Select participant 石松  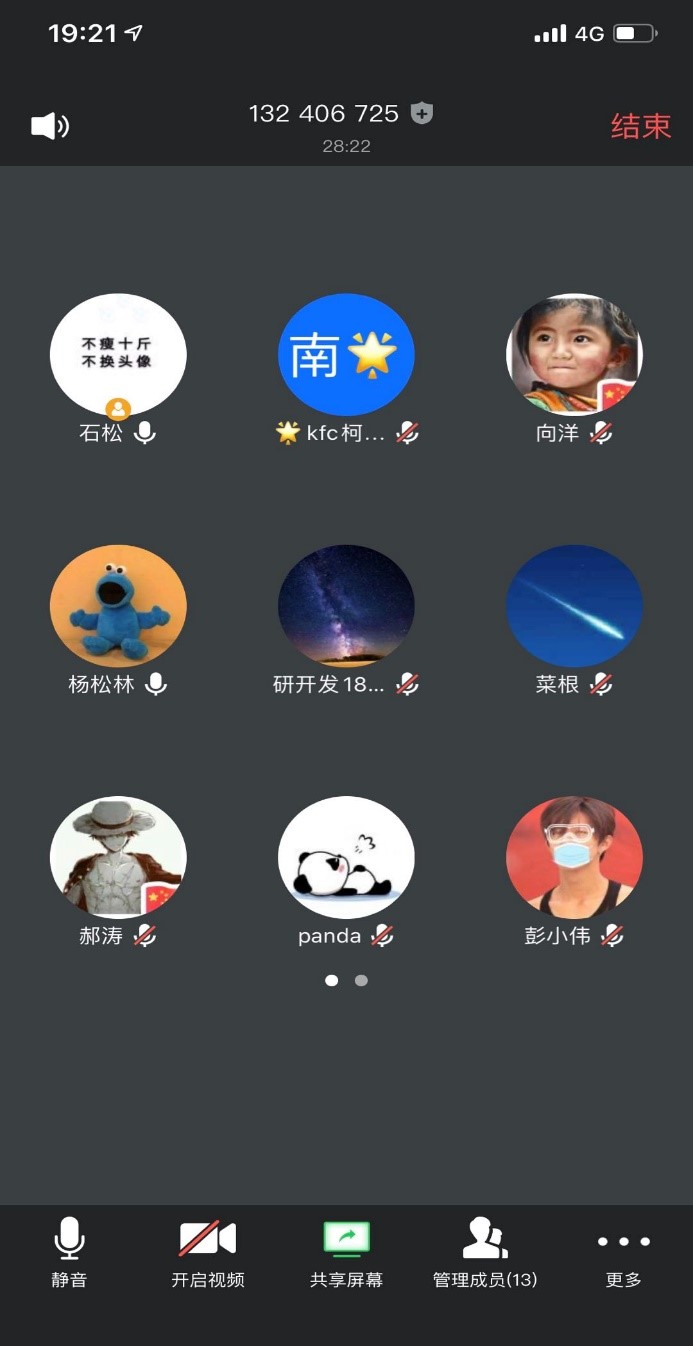pos(118,355)
